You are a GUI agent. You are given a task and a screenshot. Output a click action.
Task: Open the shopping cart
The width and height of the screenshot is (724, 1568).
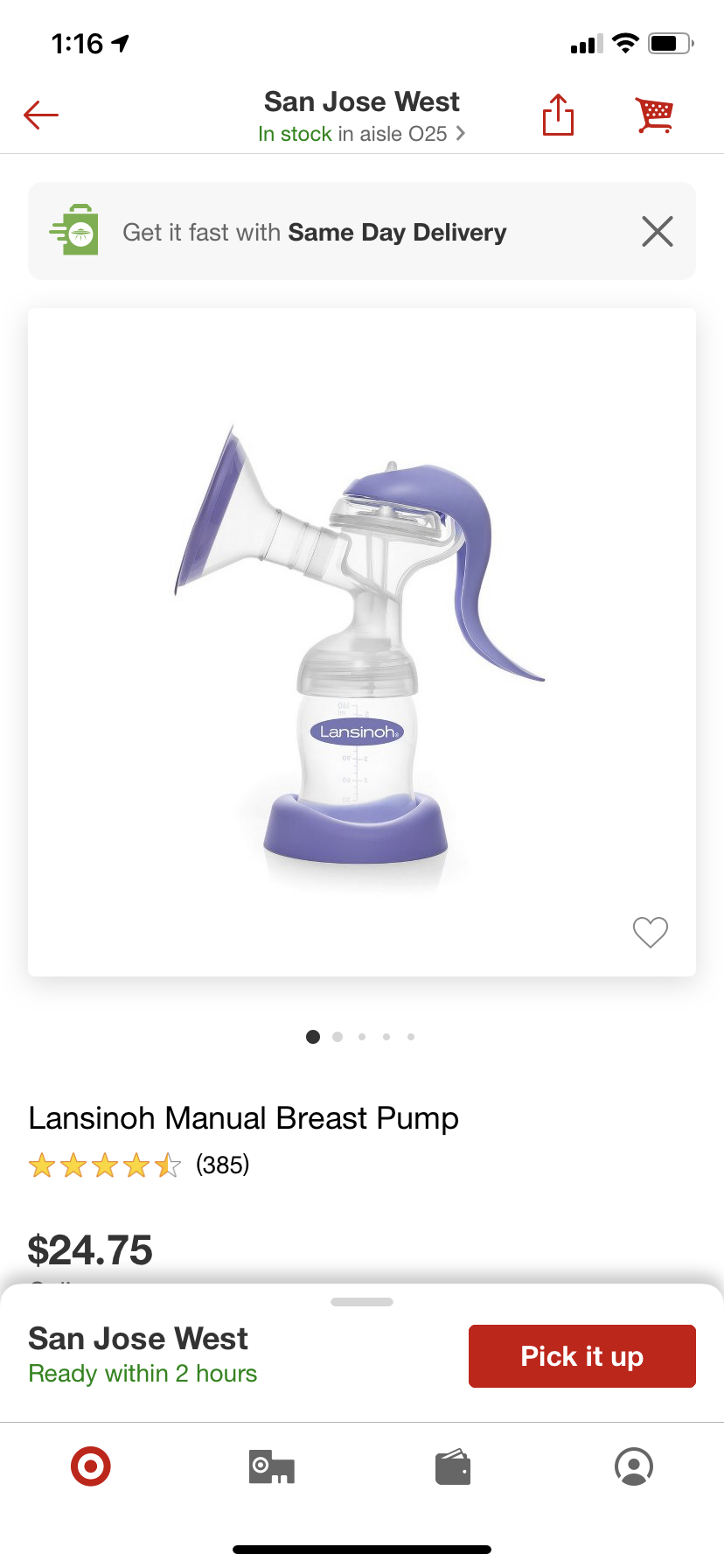click(654, 115)
